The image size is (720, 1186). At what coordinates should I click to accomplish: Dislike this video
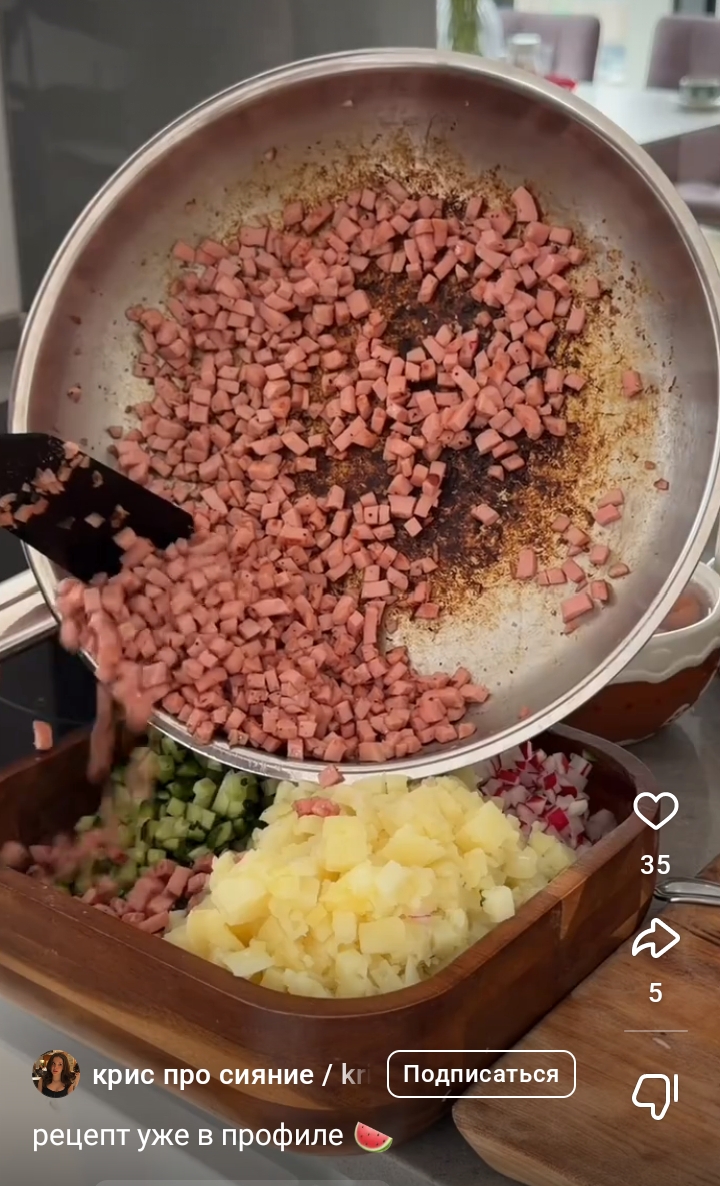click(x=655, y=1096)
